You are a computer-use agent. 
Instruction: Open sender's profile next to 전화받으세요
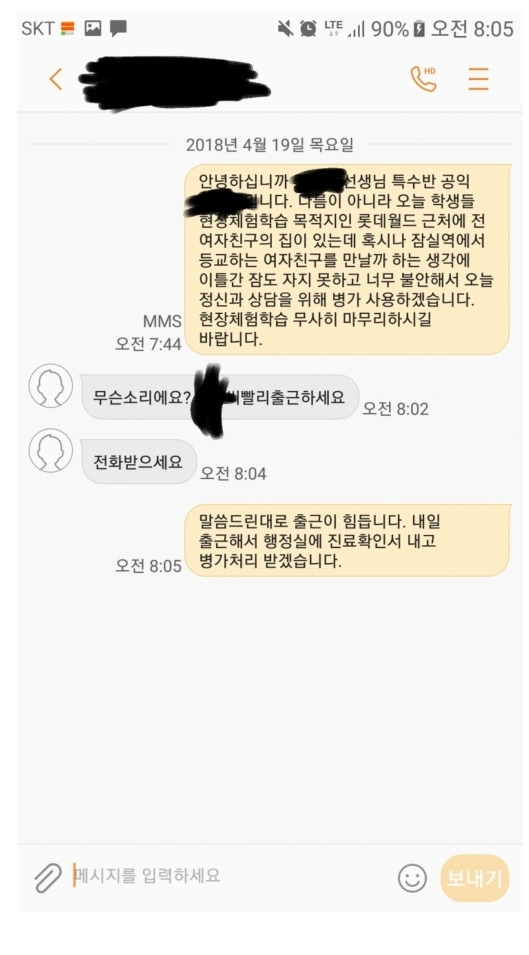click(x=51, y=450)
